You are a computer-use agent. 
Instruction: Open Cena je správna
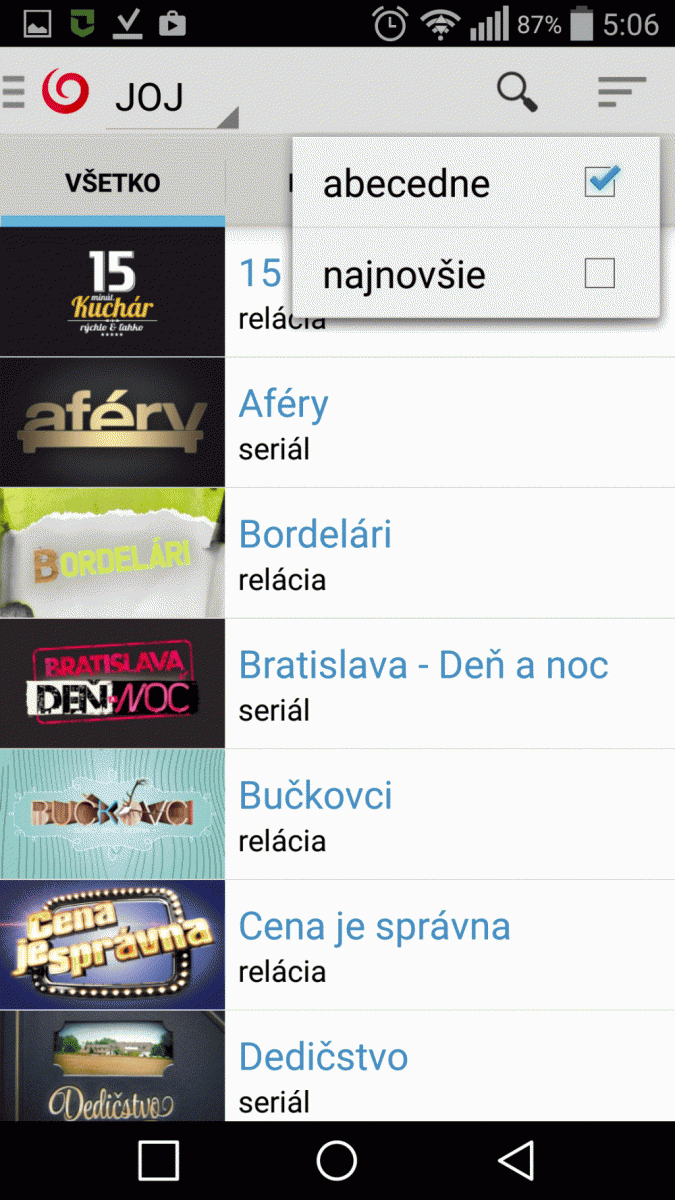coord(374,927)
